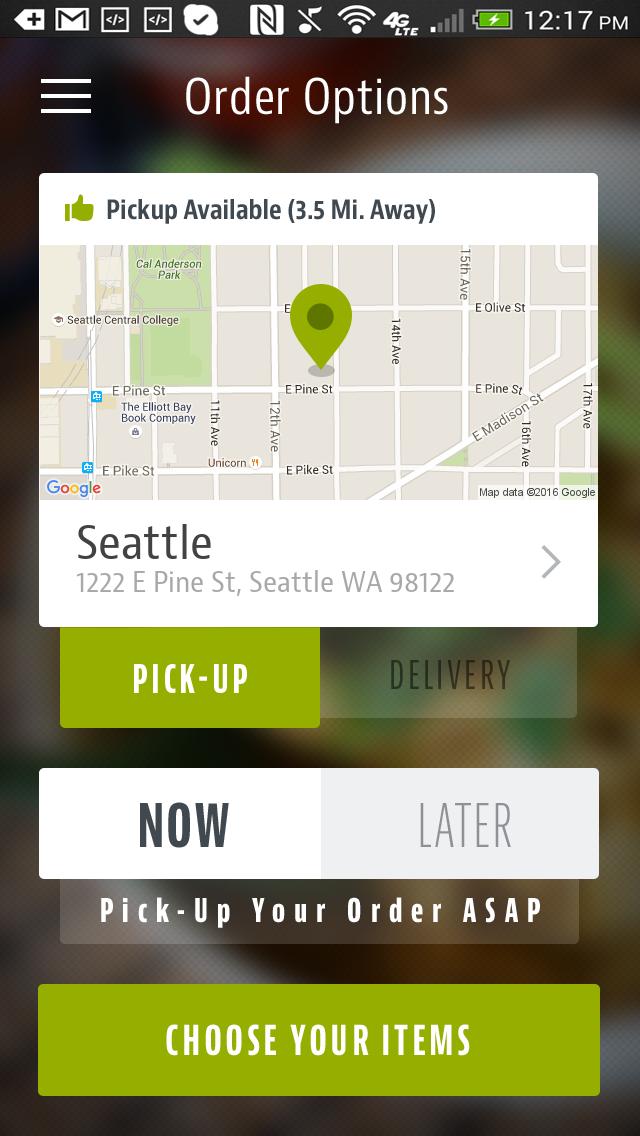Switch order time to Later
This screenshot has height=1136, width=640.
pyautogui.click(x=462, y=824)
